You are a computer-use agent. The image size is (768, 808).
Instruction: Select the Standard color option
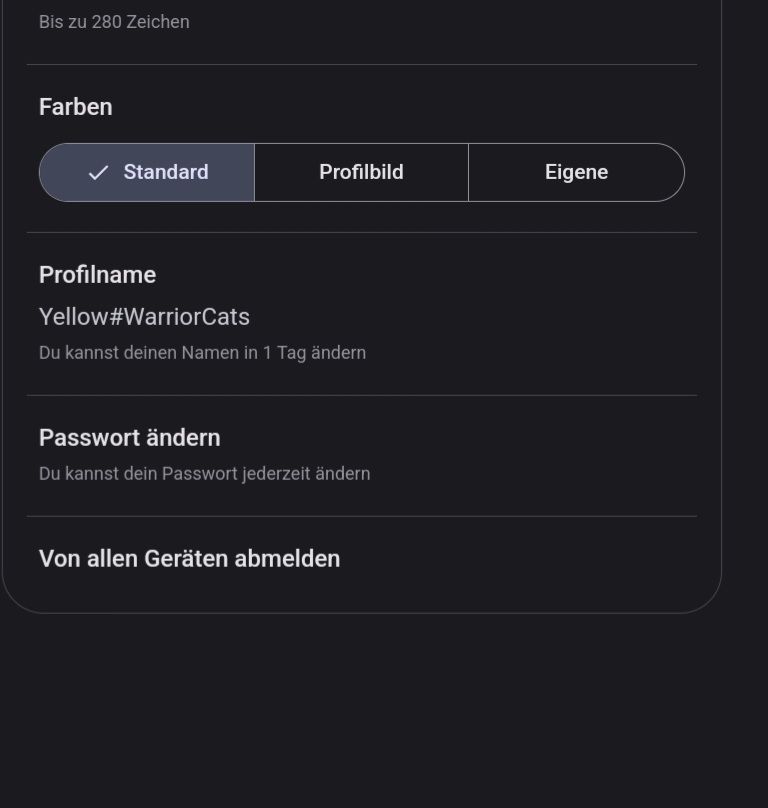point(147,172)
